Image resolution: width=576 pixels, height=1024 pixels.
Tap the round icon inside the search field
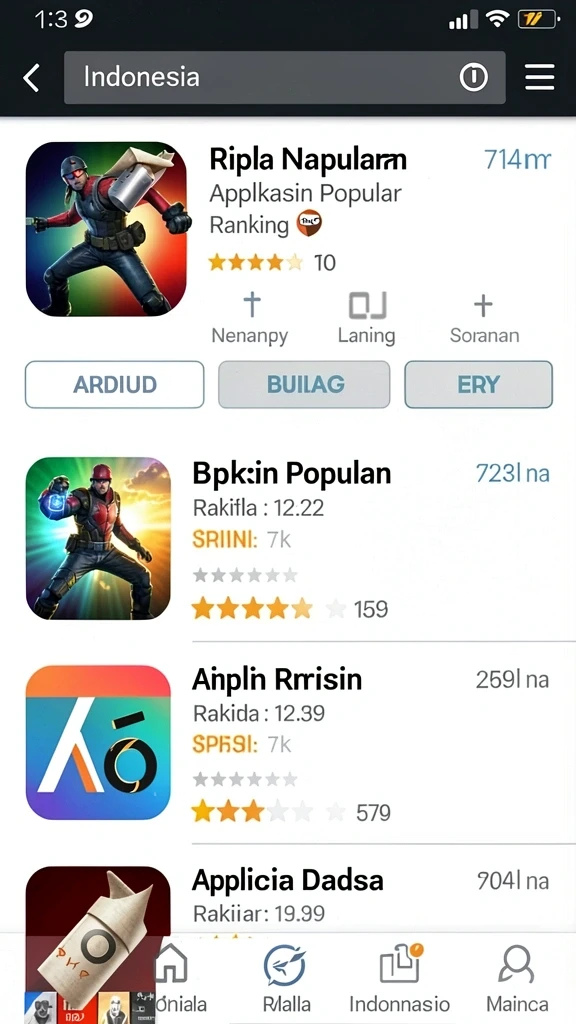[473, 78]
